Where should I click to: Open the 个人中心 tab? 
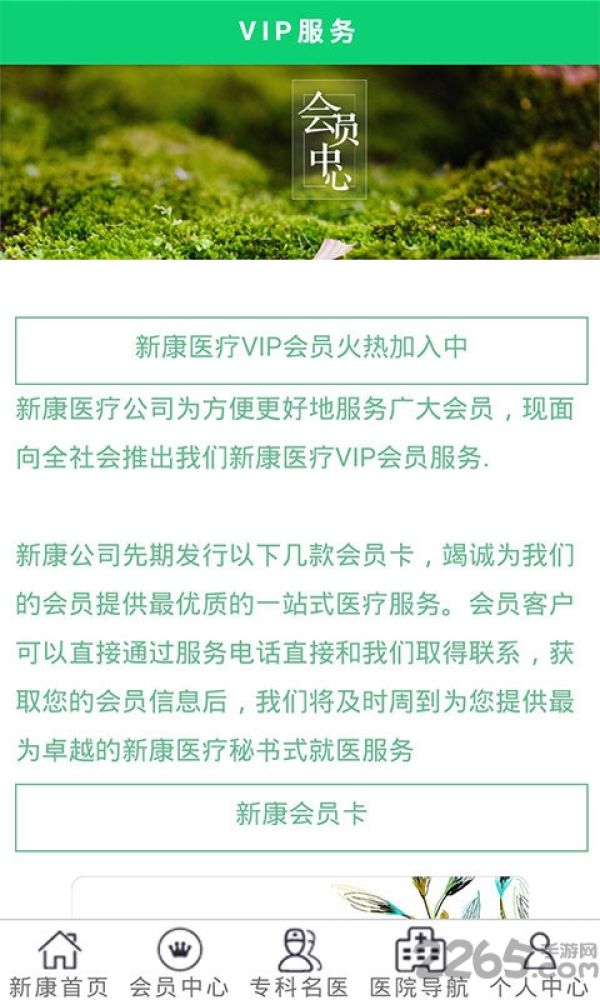[539, 960]
